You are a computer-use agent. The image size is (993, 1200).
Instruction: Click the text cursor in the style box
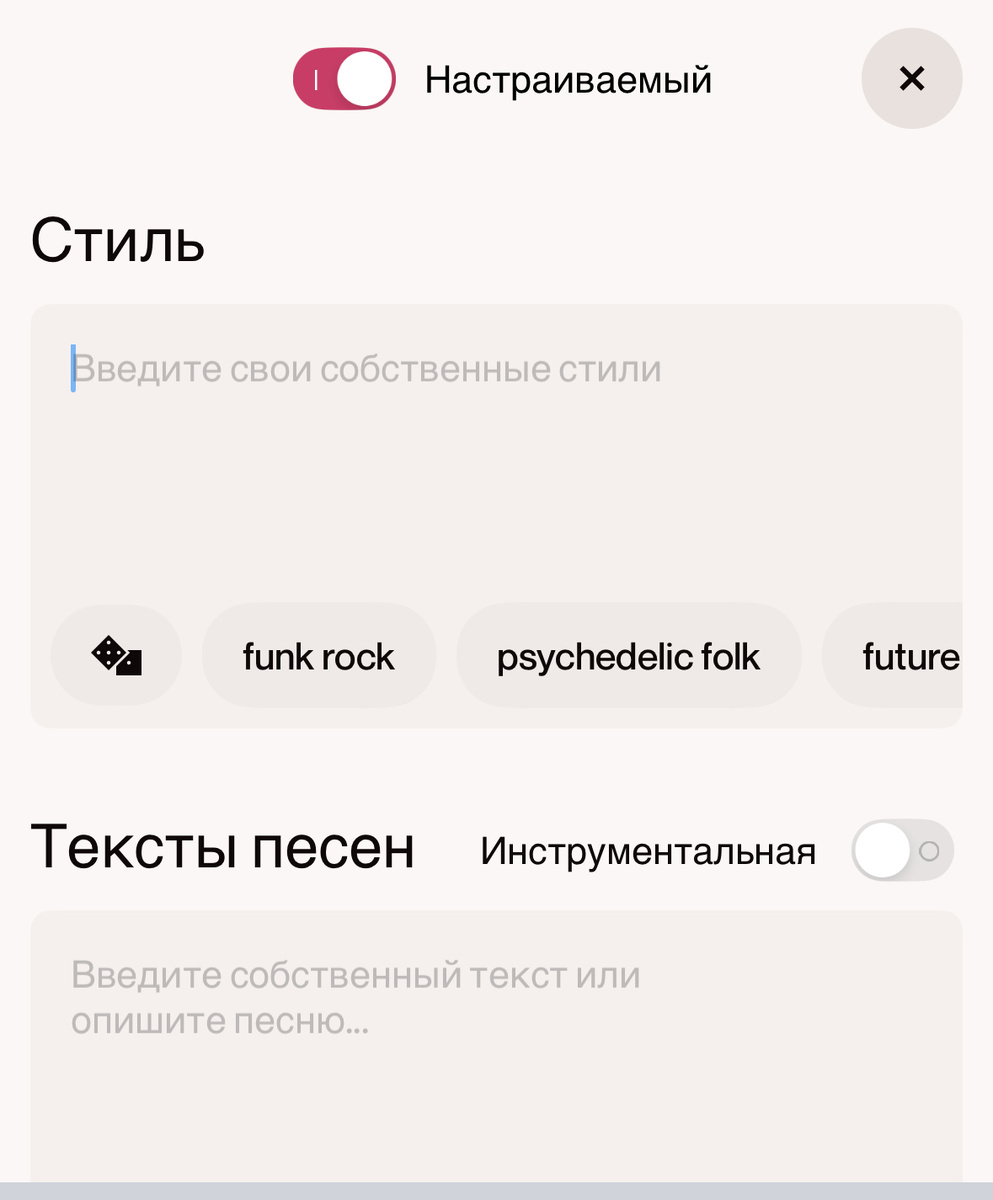tap(72, 368)
